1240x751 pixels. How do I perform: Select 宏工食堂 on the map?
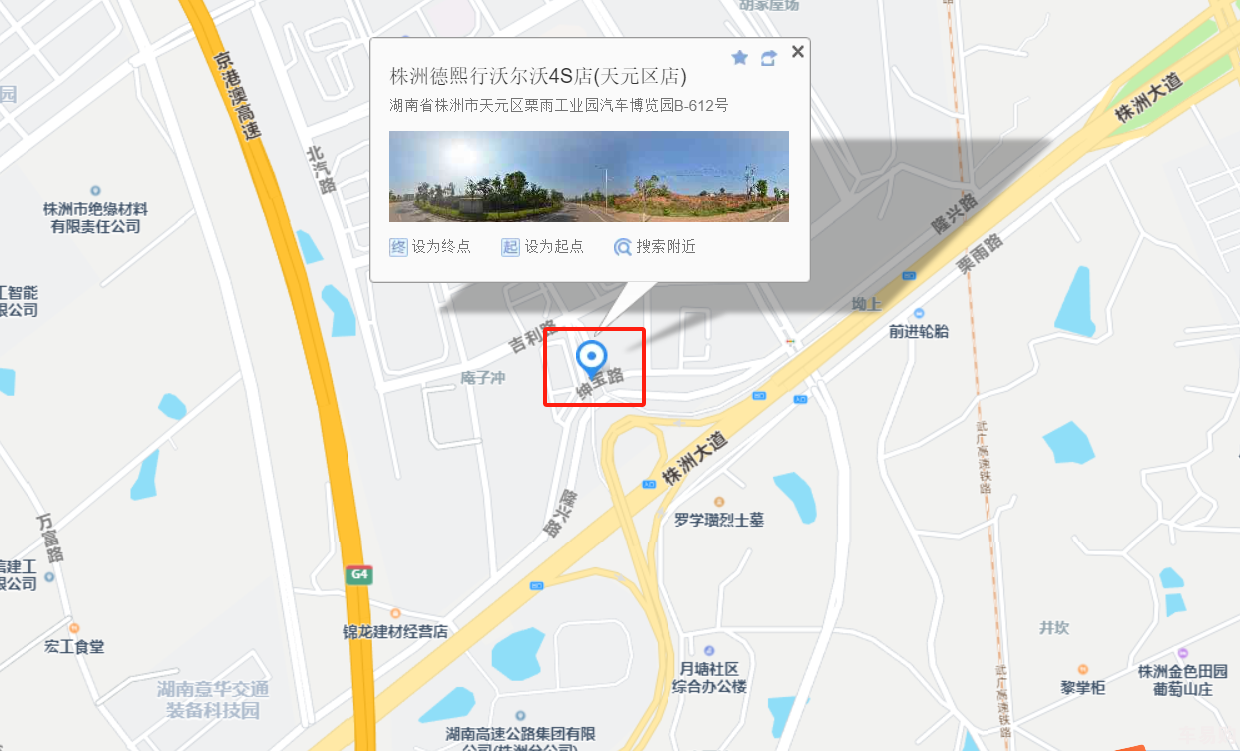tap(74, 645)
